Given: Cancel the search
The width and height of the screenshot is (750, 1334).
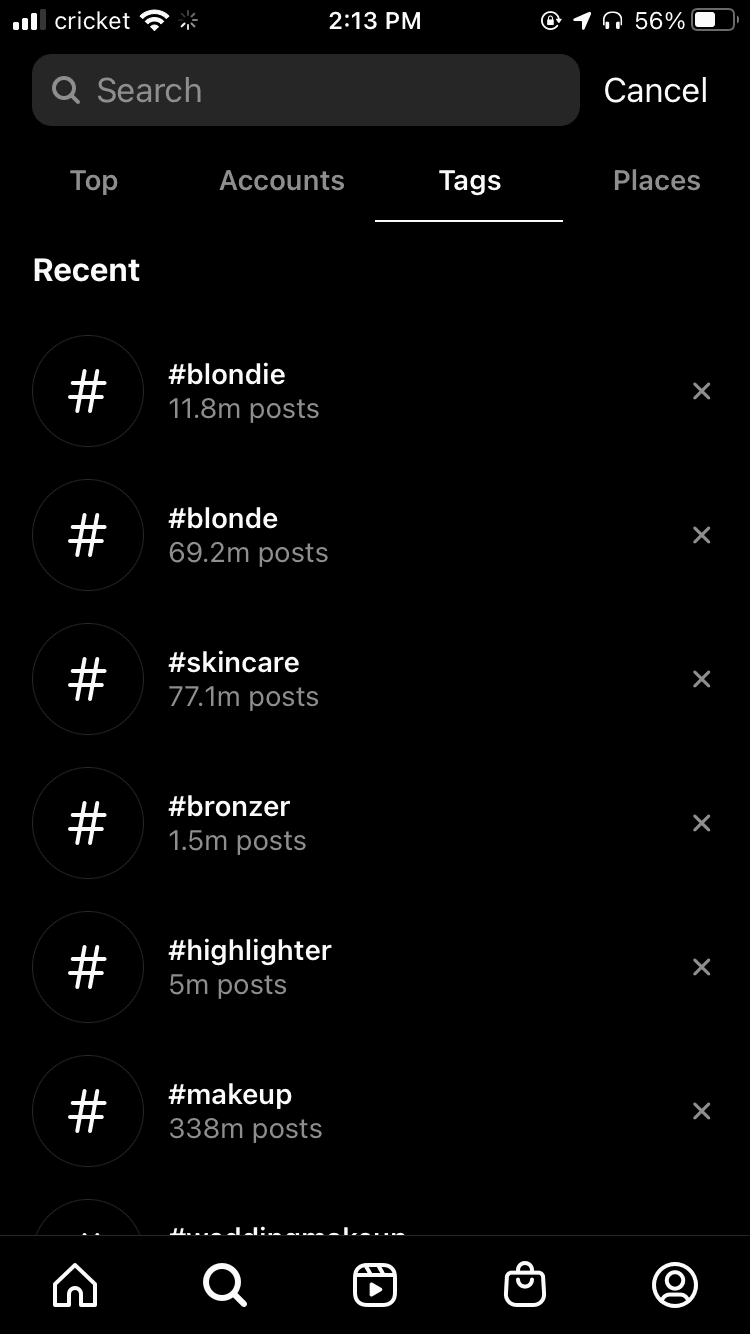Looking at the screenshot, I should pyautogui.click(x=655, y=90).
